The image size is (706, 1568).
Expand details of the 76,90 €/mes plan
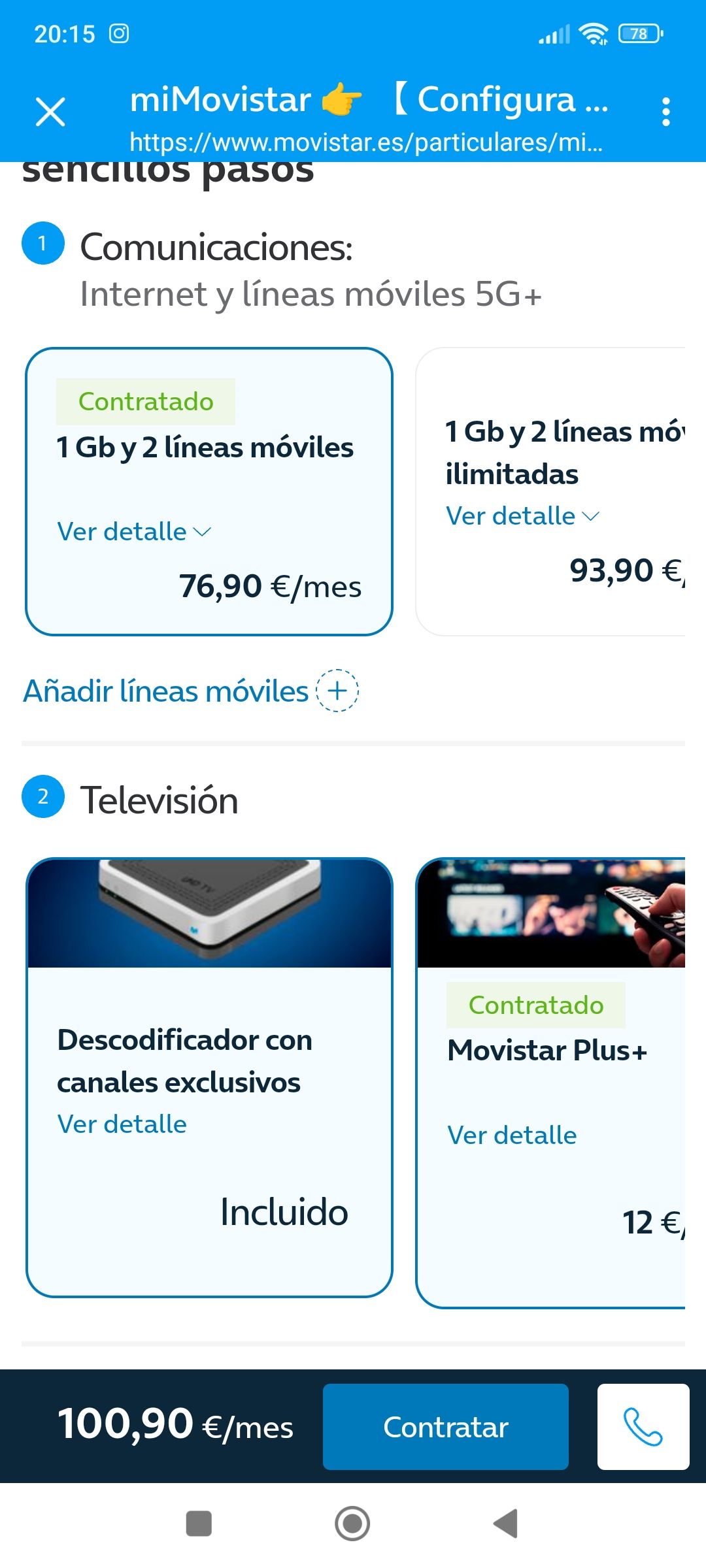coord(134,532)
